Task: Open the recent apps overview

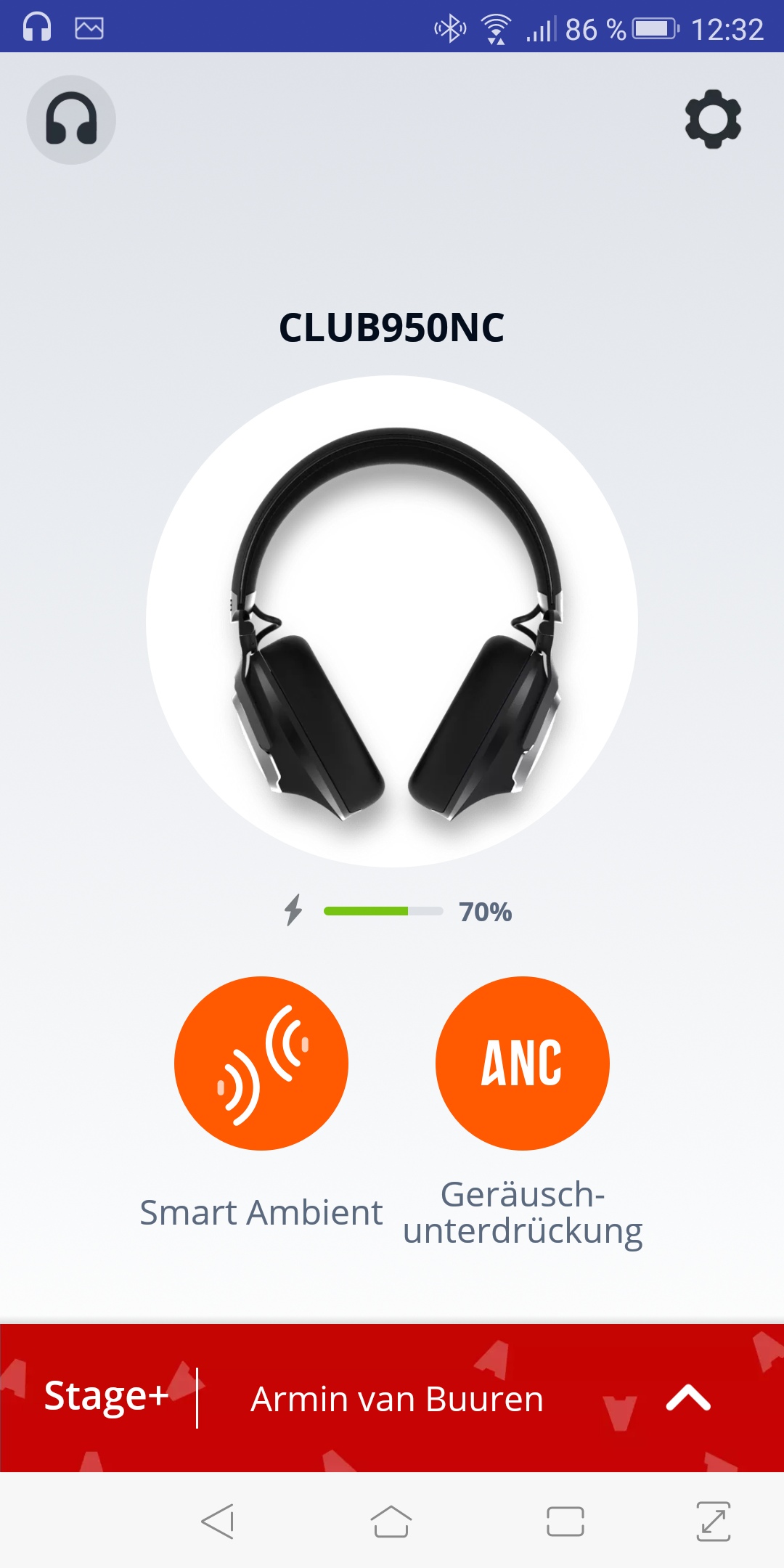Action: 565,1522
